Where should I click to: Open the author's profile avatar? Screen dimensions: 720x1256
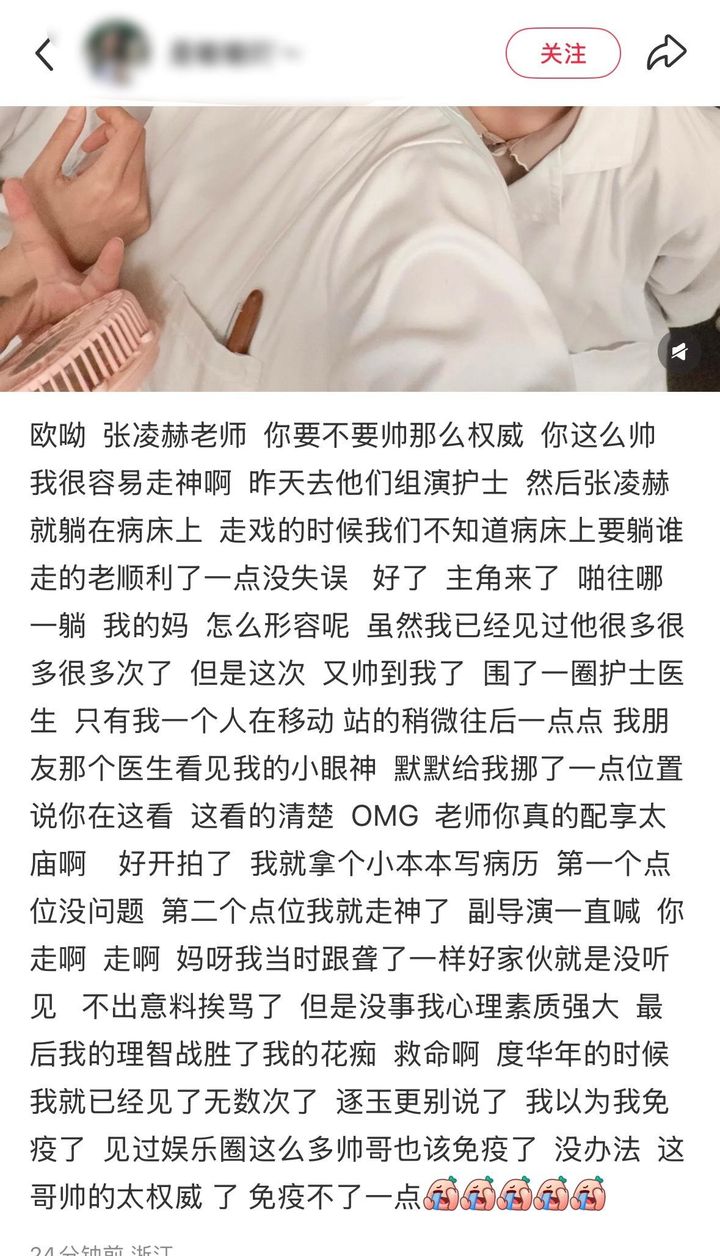(x=119, y=51)
